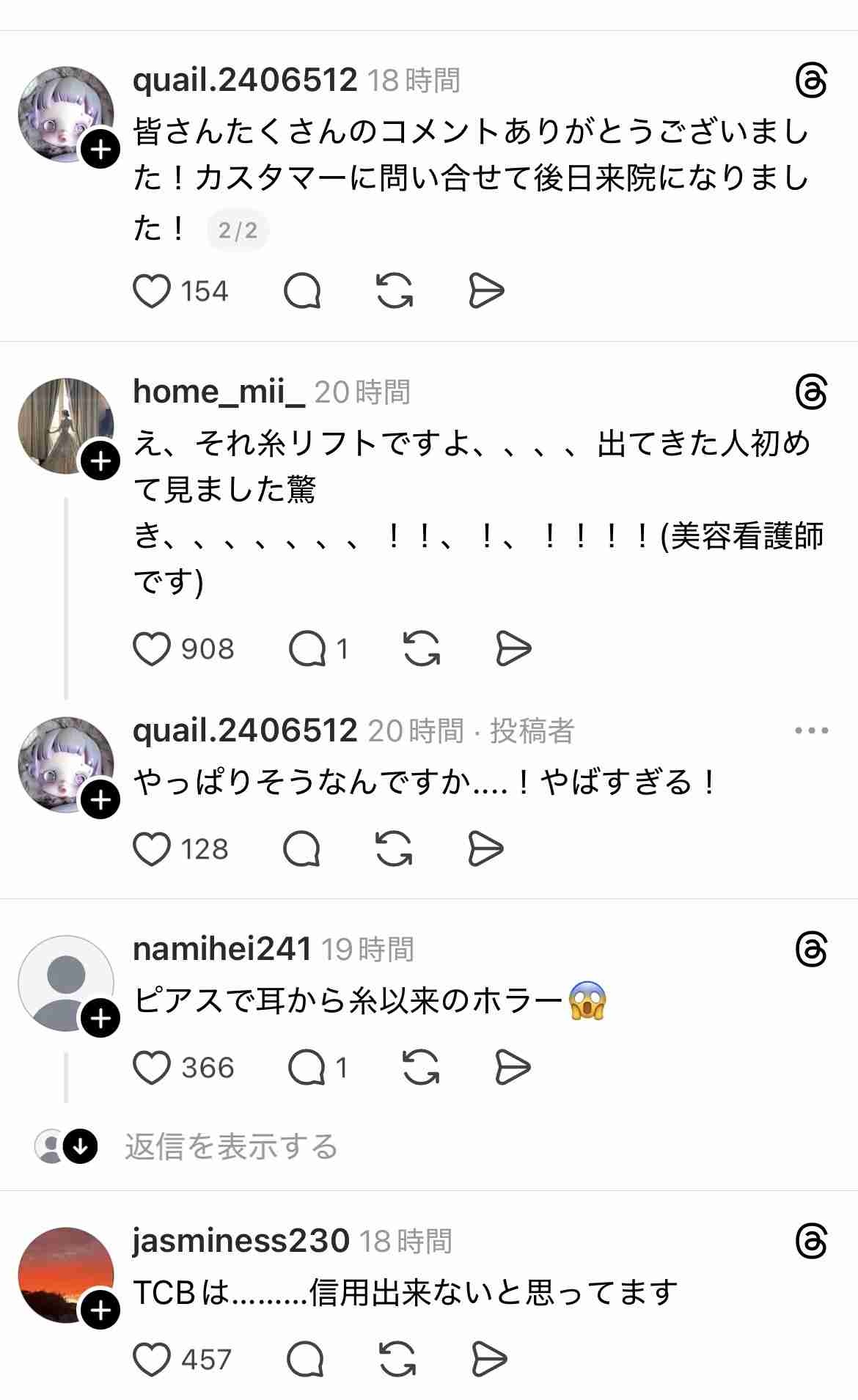
Task: Open replies on home_mii_'s comment
Action: (308, 649)
